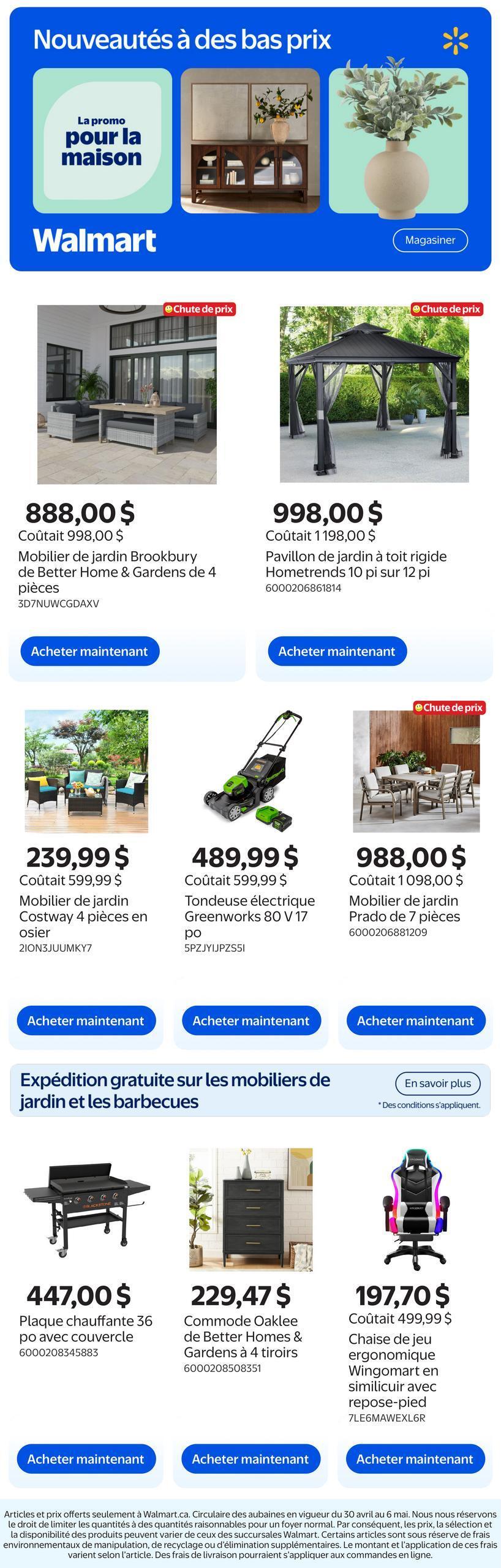This screenshot has width=501, height=1568.
Task: Buy the Greenworks 80 V electric mower
Action: tap(251, 1020)
